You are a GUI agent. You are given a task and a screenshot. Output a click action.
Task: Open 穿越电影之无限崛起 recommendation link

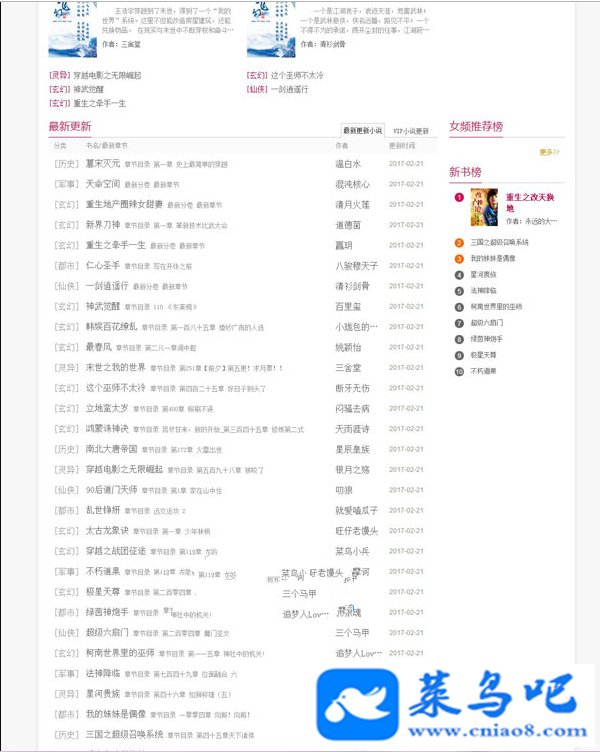[x=107, y=75]
